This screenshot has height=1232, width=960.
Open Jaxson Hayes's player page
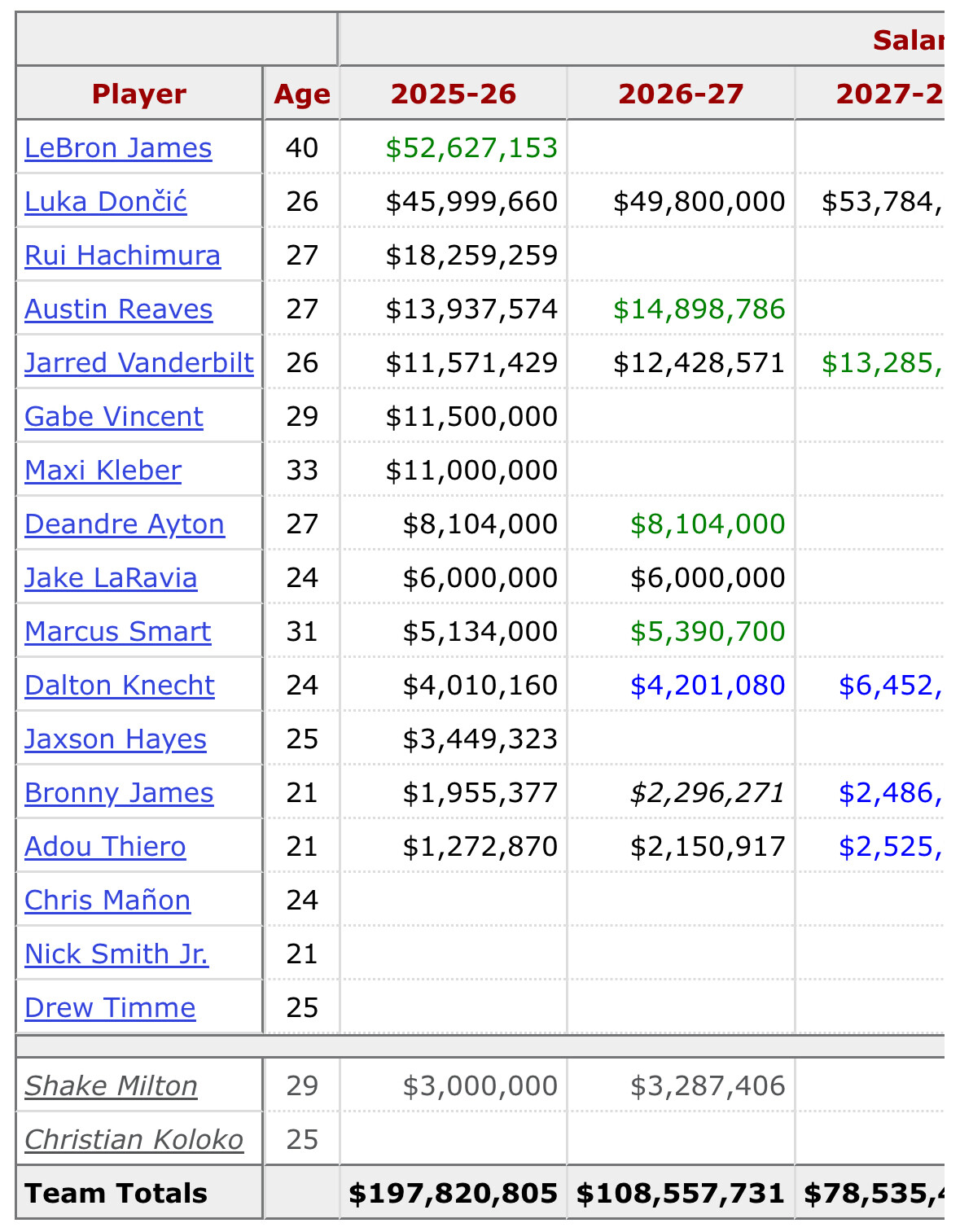(x=115, y=739)
